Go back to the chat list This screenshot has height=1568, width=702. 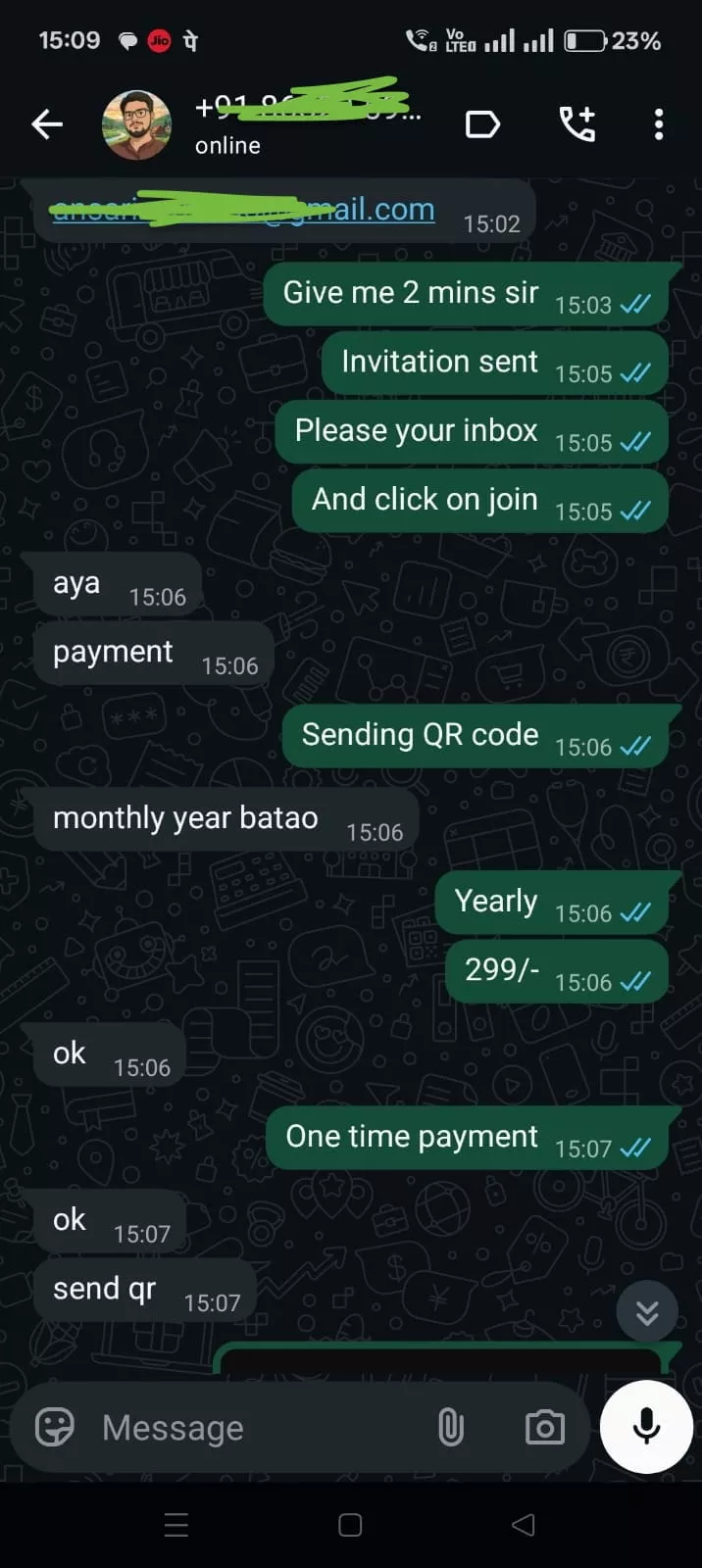point(47,124)
